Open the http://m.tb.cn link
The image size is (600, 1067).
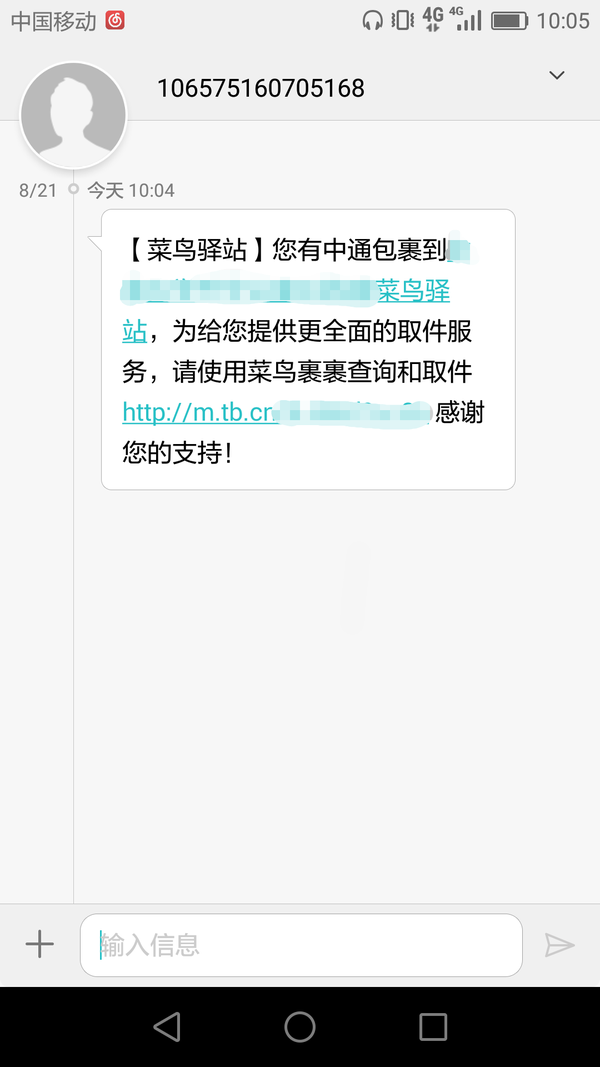(x=198, y=412)
